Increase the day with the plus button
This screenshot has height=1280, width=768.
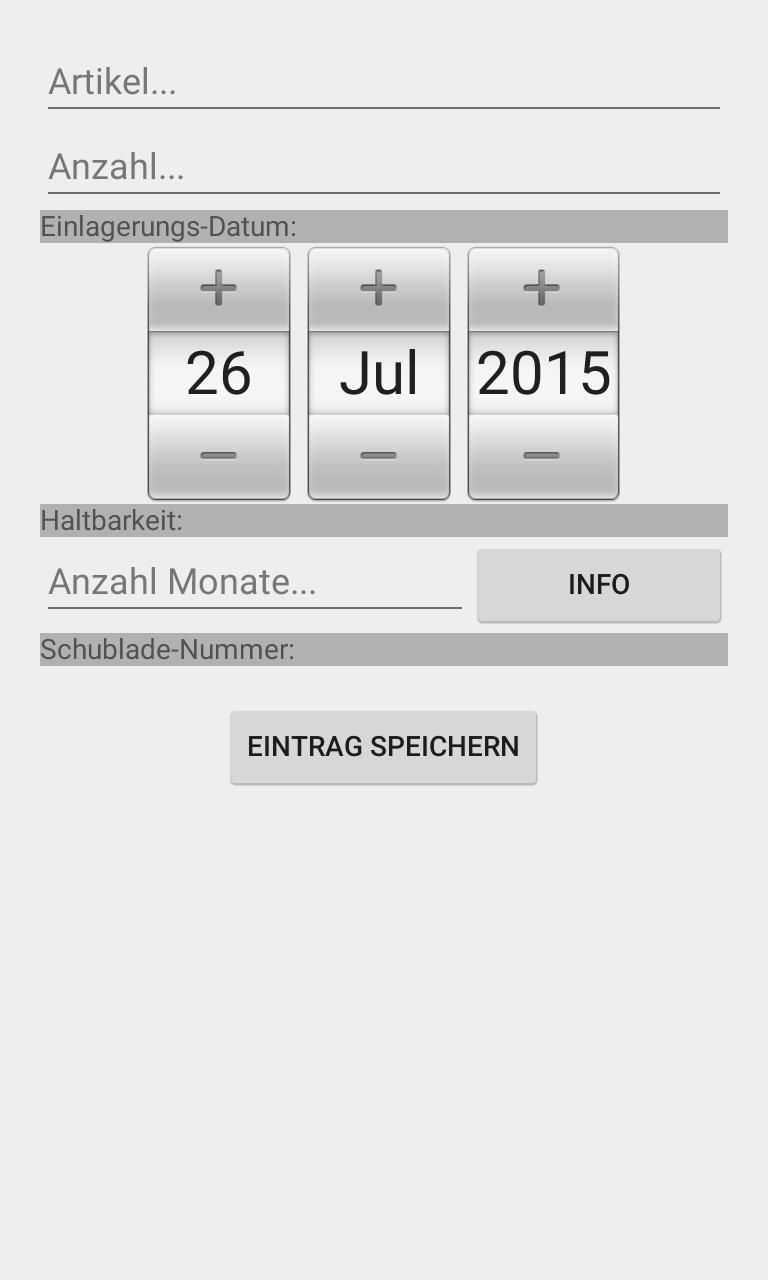tap(219, 289)
